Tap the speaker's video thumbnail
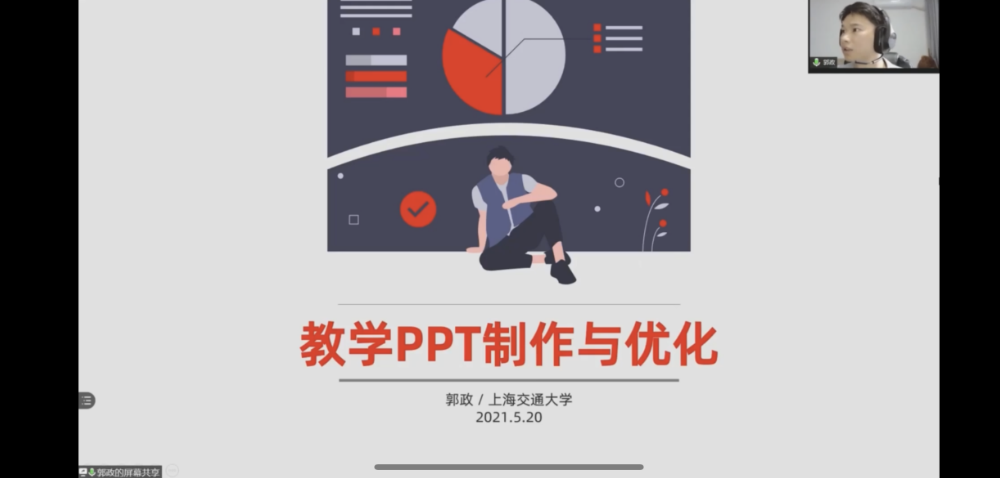 [x=873, y=35]
